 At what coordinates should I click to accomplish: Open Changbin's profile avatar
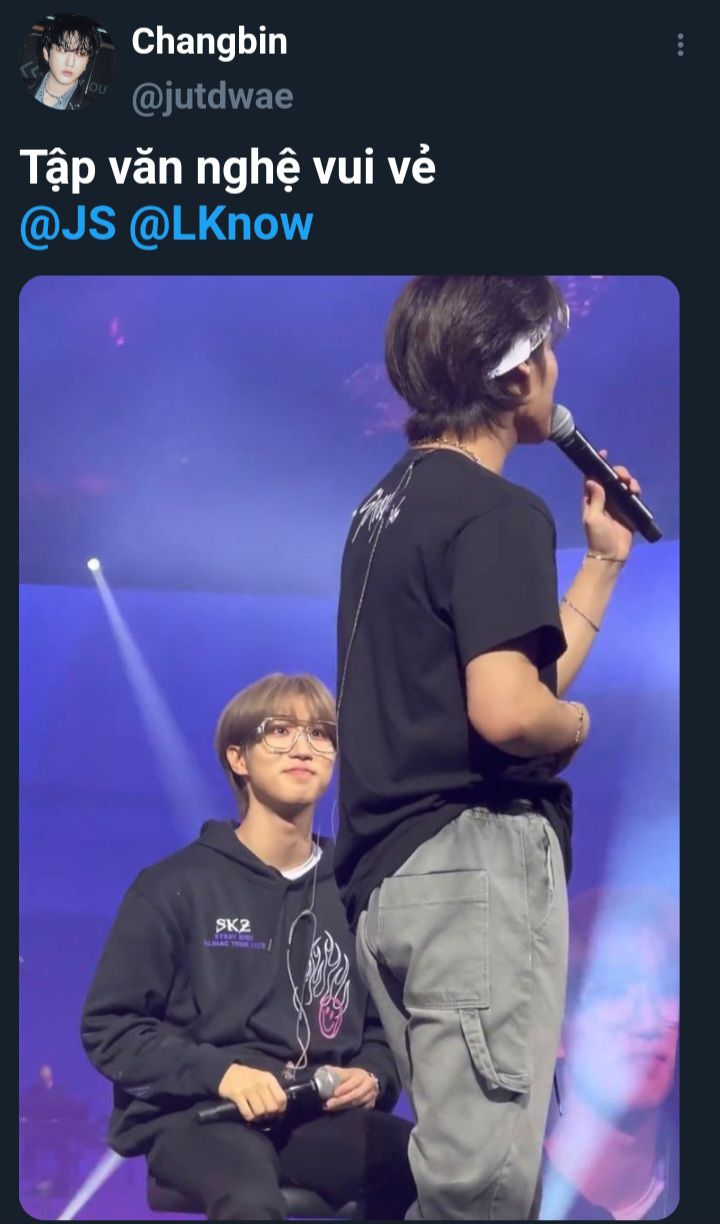pyautogui.click(x=68, y=61)
